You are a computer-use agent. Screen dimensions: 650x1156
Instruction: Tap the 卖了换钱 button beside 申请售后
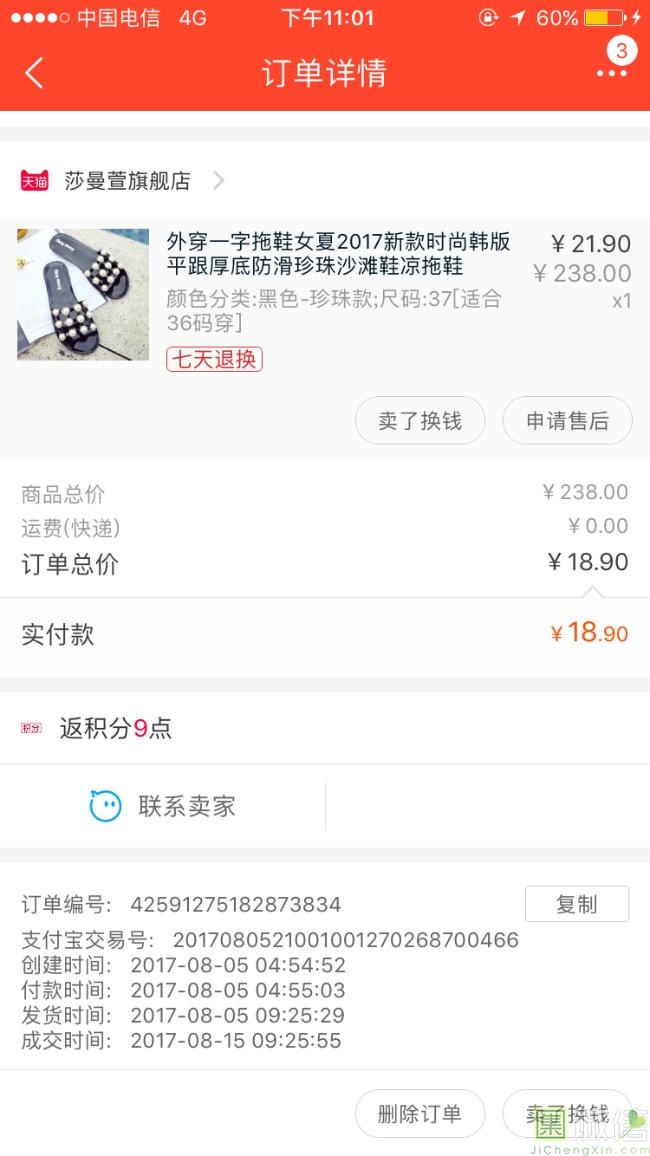click(x=420, y=421)
